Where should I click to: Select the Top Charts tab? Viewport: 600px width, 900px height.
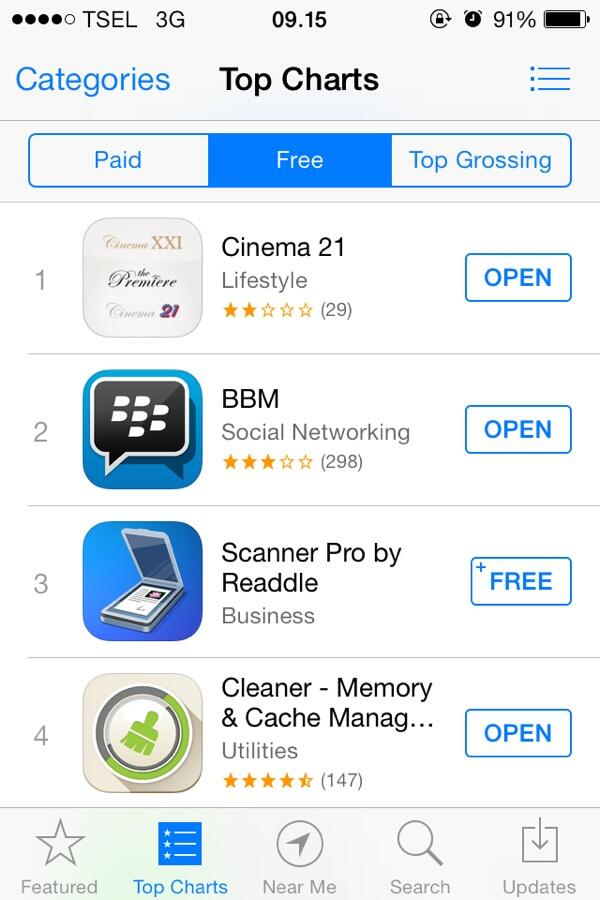tap(180, 858)
